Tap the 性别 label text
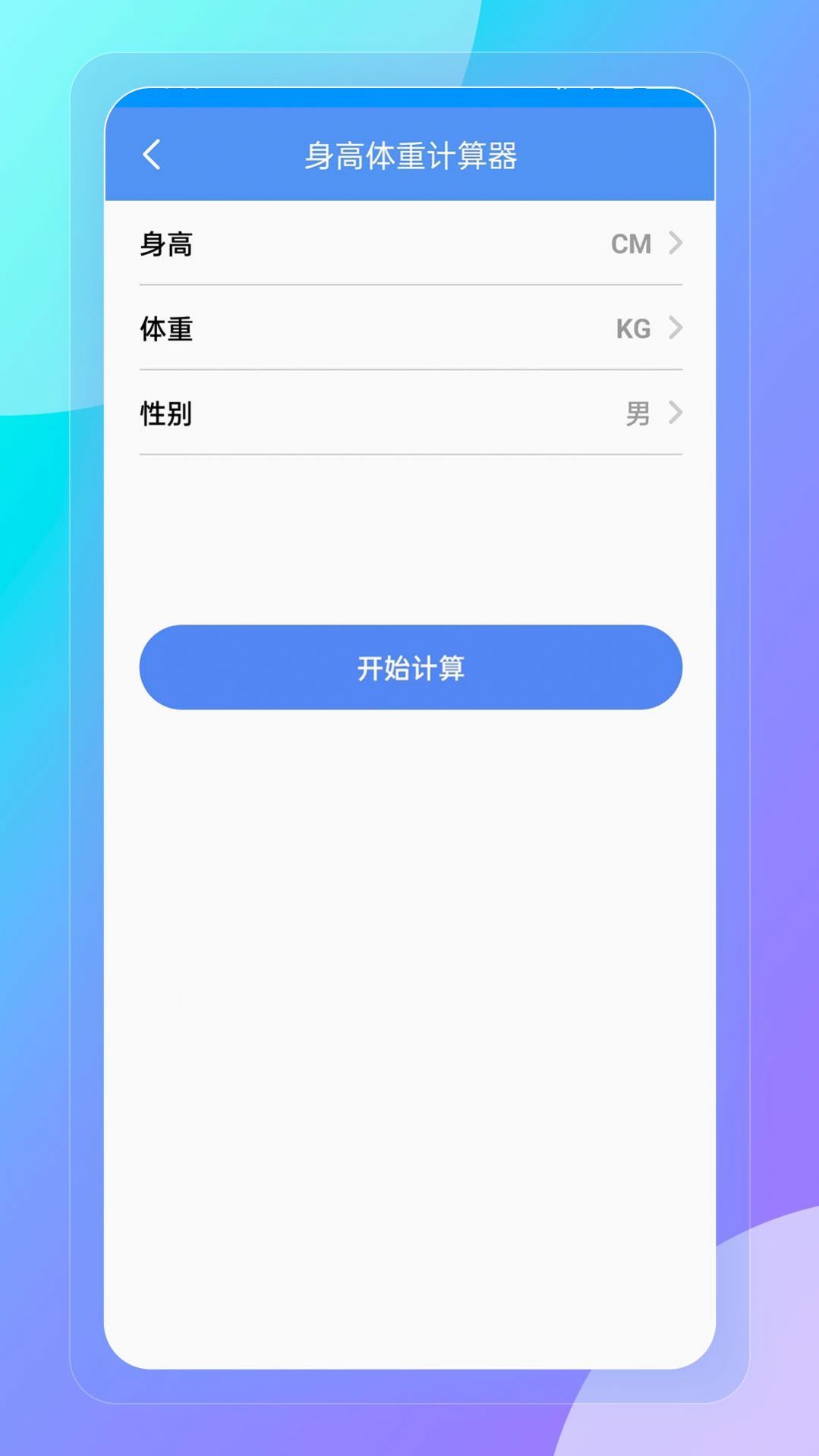 pos(165,415)
